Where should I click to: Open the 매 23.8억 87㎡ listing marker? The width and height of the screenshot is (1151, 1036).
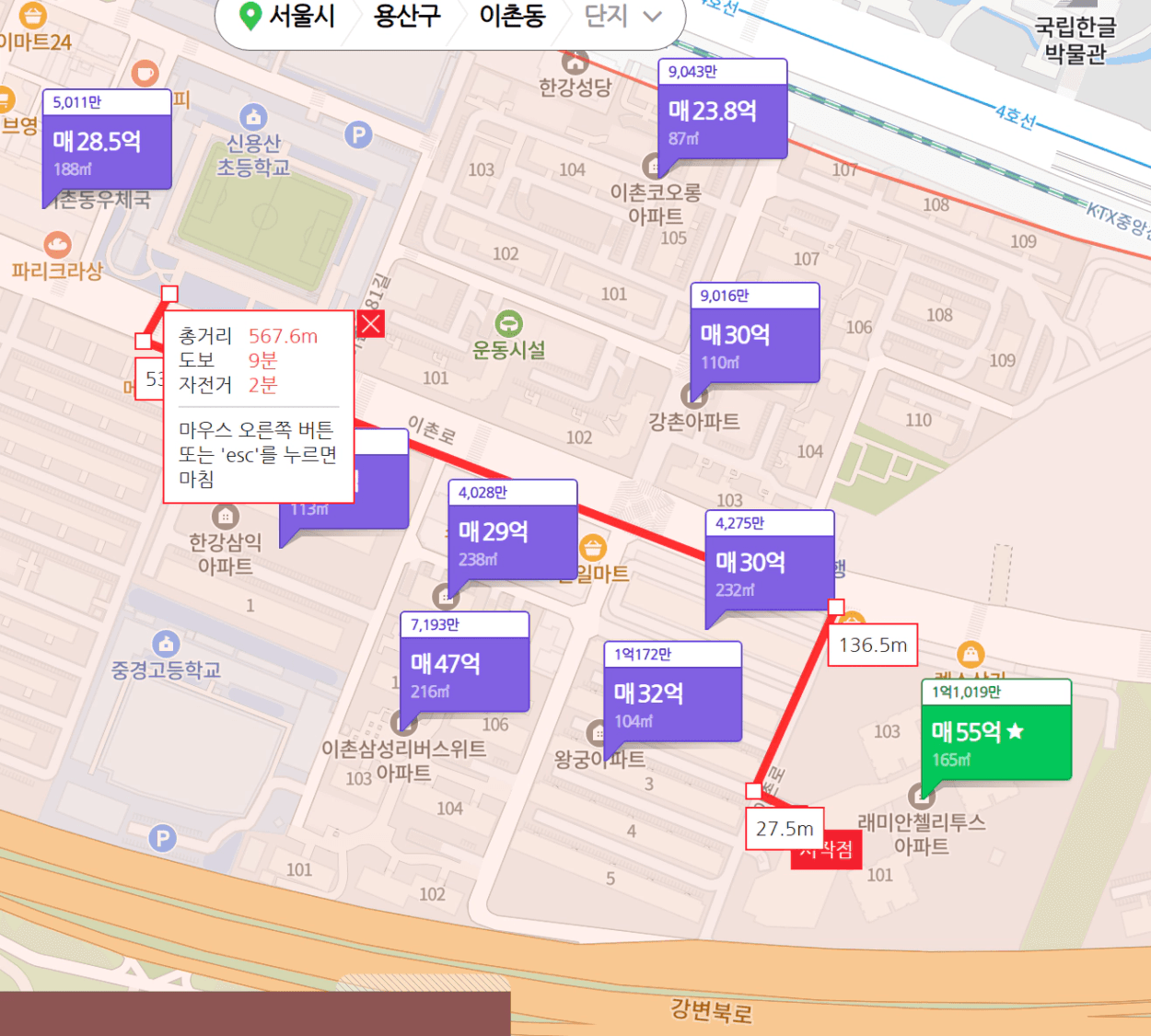coord(722,112)
